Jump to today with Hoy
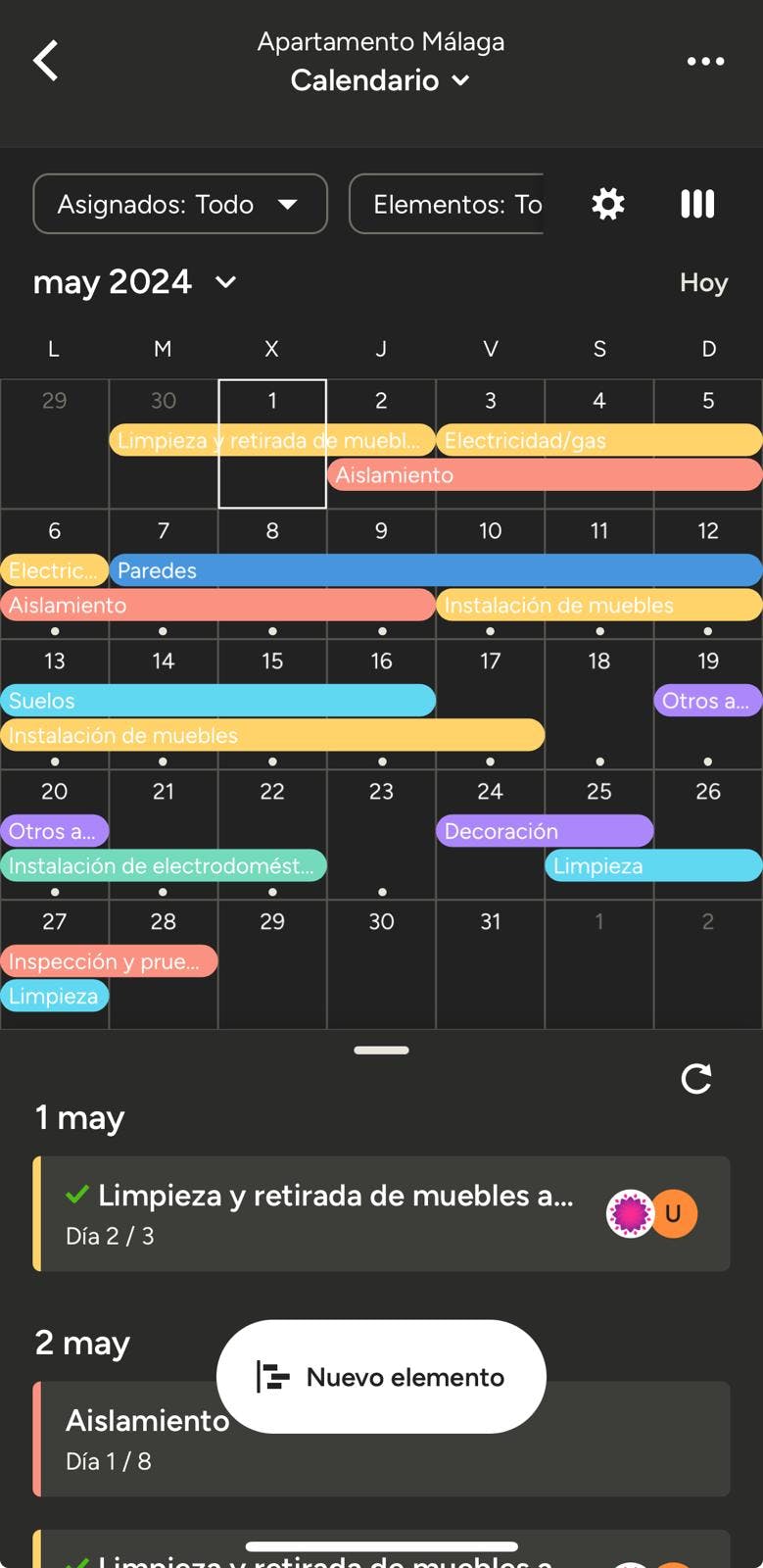The height and width of the screenshot is (1568, 763). click(703, 282)
